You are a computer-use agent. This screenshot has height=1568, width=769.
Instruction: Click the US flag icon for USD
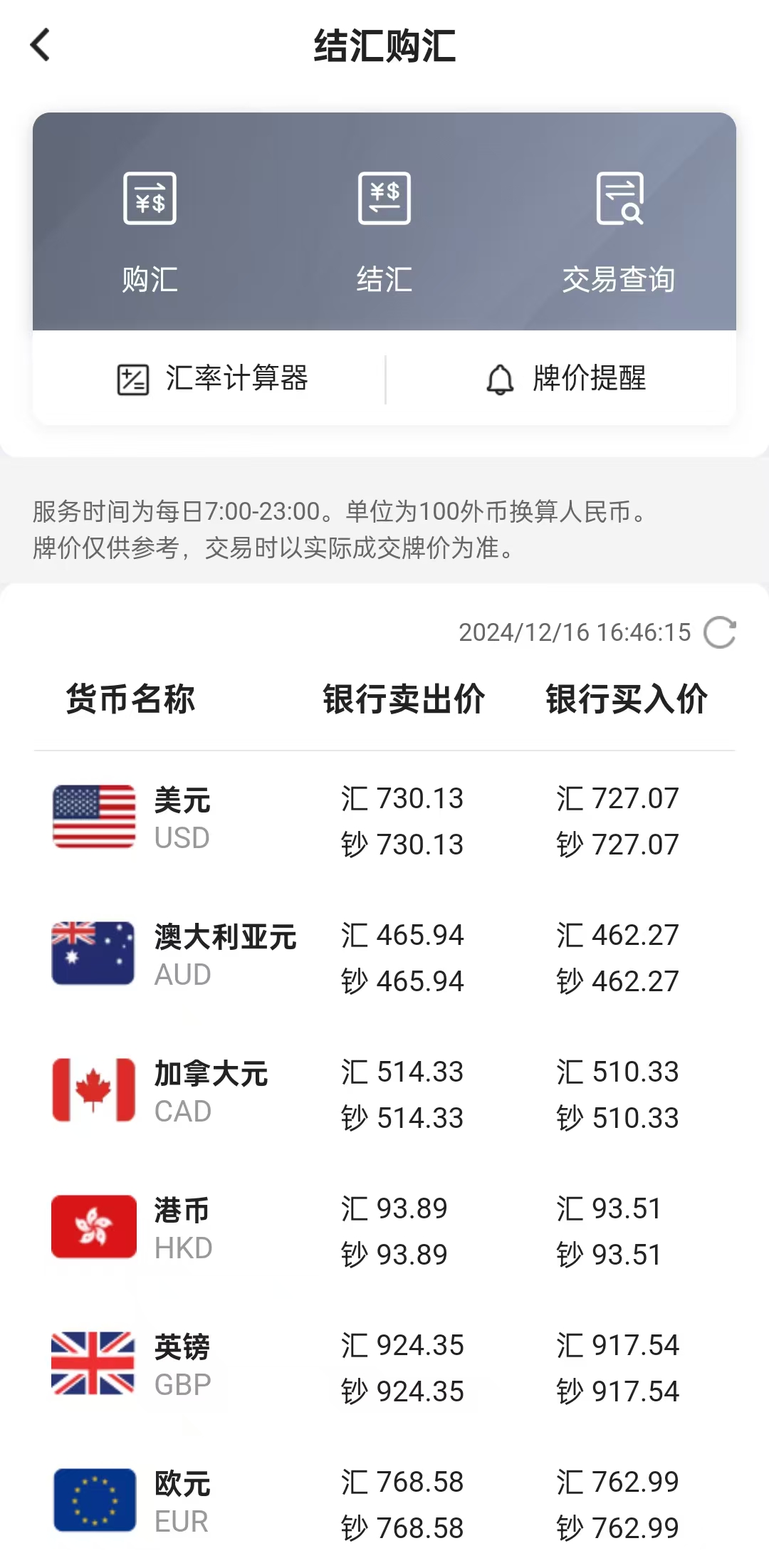93,817
